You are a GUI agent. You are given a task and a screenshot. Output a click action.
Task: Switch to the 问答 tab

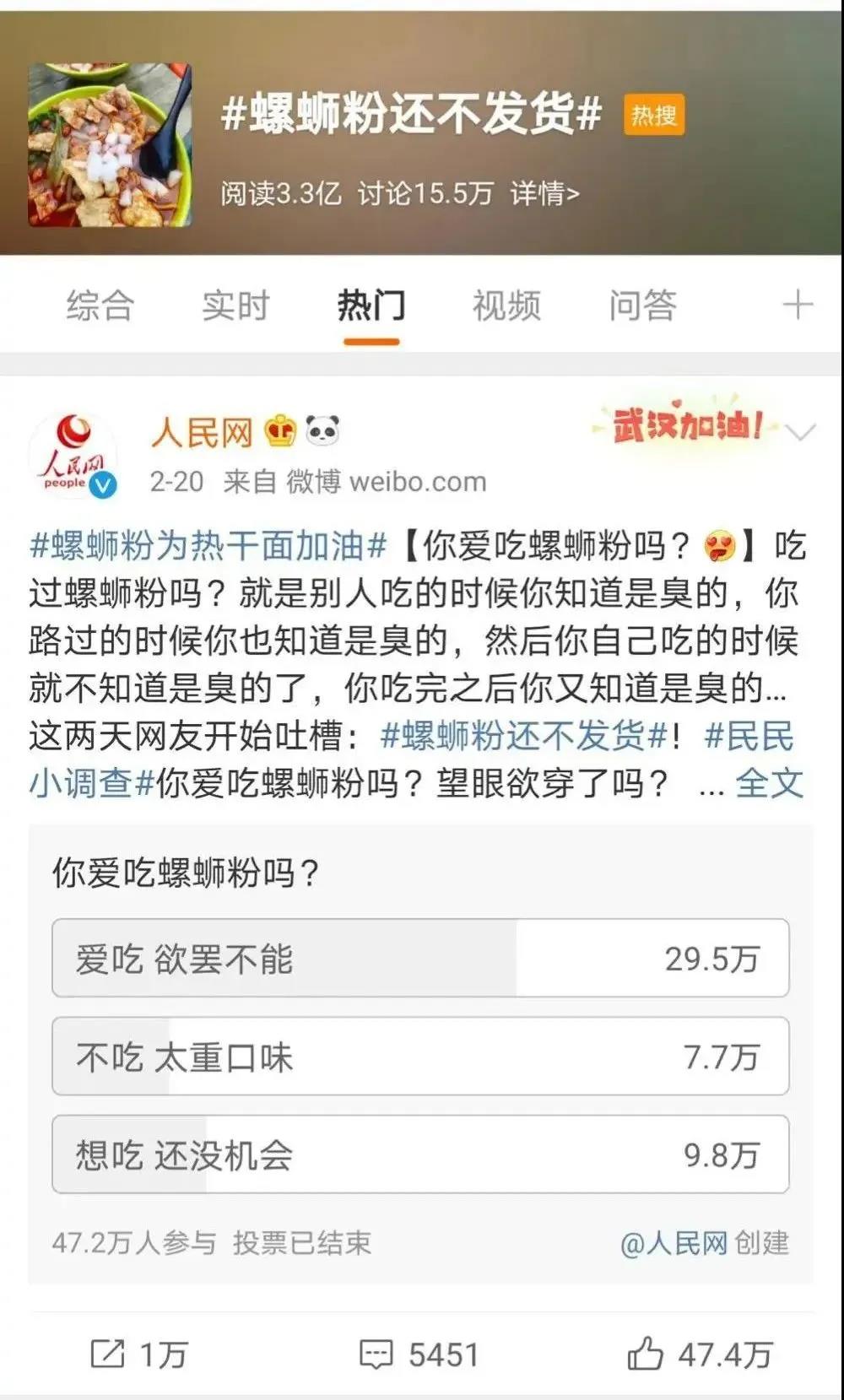pyautogui.click(x=642, y=305)
